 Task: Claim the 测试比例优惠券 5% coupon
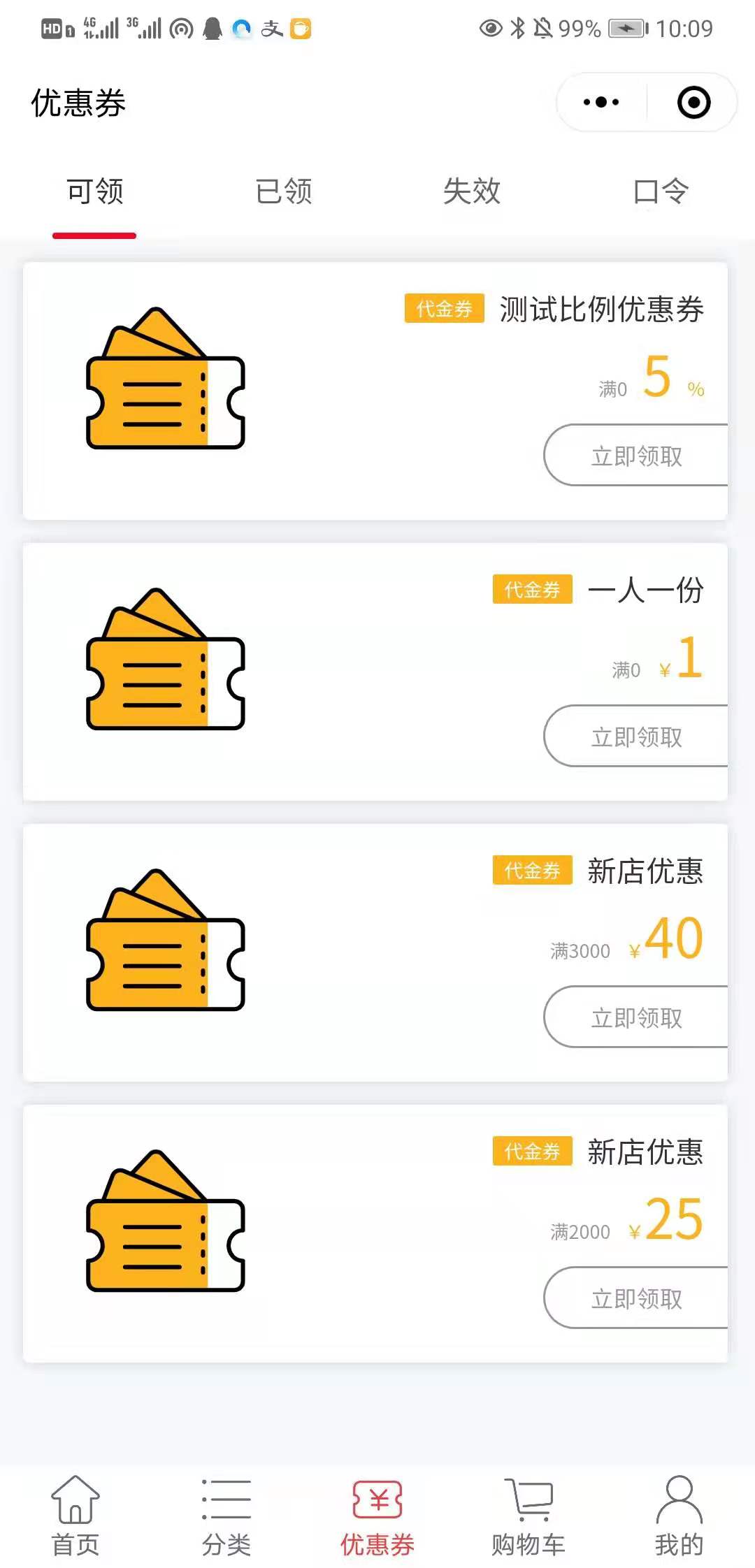(x=636, y=456)
